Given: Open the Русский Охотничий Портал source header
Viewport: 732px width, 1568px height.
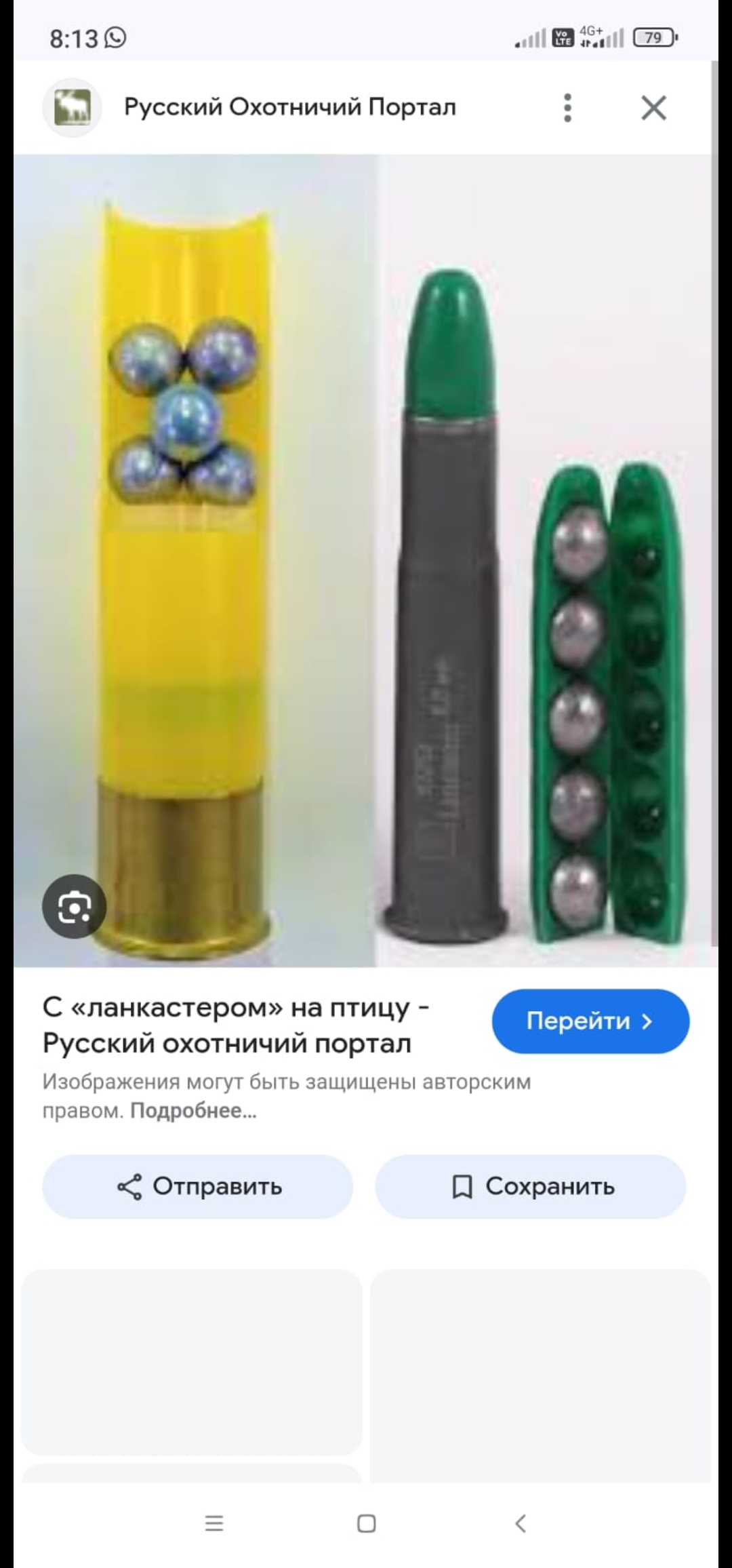Looking at the screenshot, I should tap(289, 107).
